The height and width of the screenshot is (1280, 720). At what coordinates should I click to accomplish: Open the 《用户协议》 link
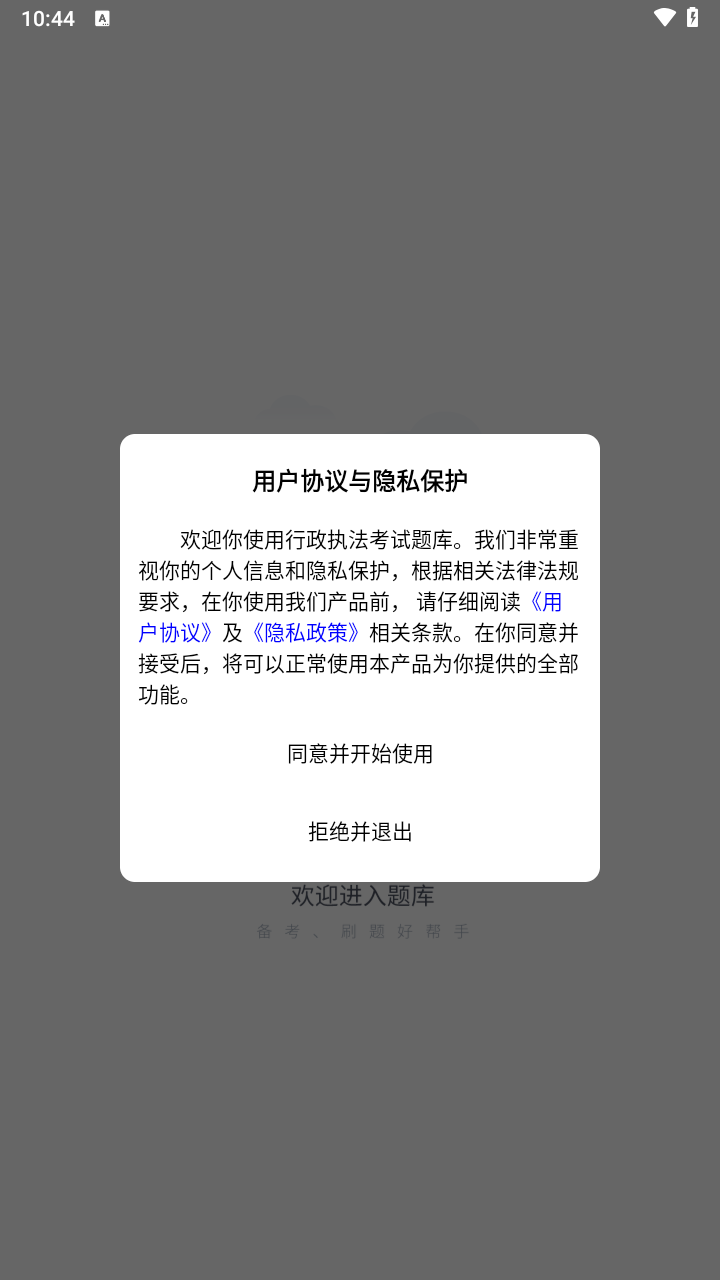(x=176, y=633)
